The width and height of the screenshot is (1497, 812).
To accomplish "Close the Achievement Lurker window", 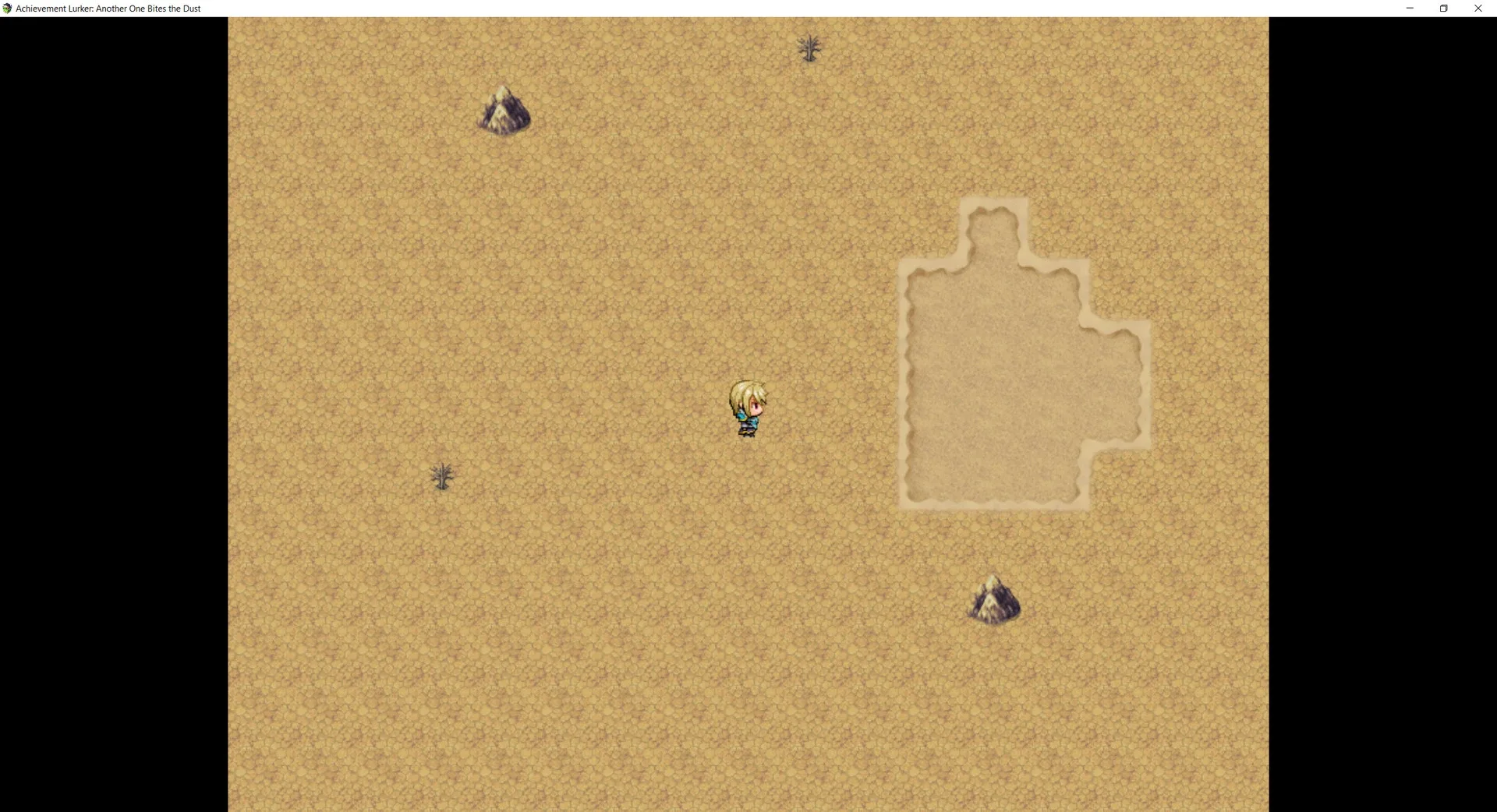I will (1478, 9).
